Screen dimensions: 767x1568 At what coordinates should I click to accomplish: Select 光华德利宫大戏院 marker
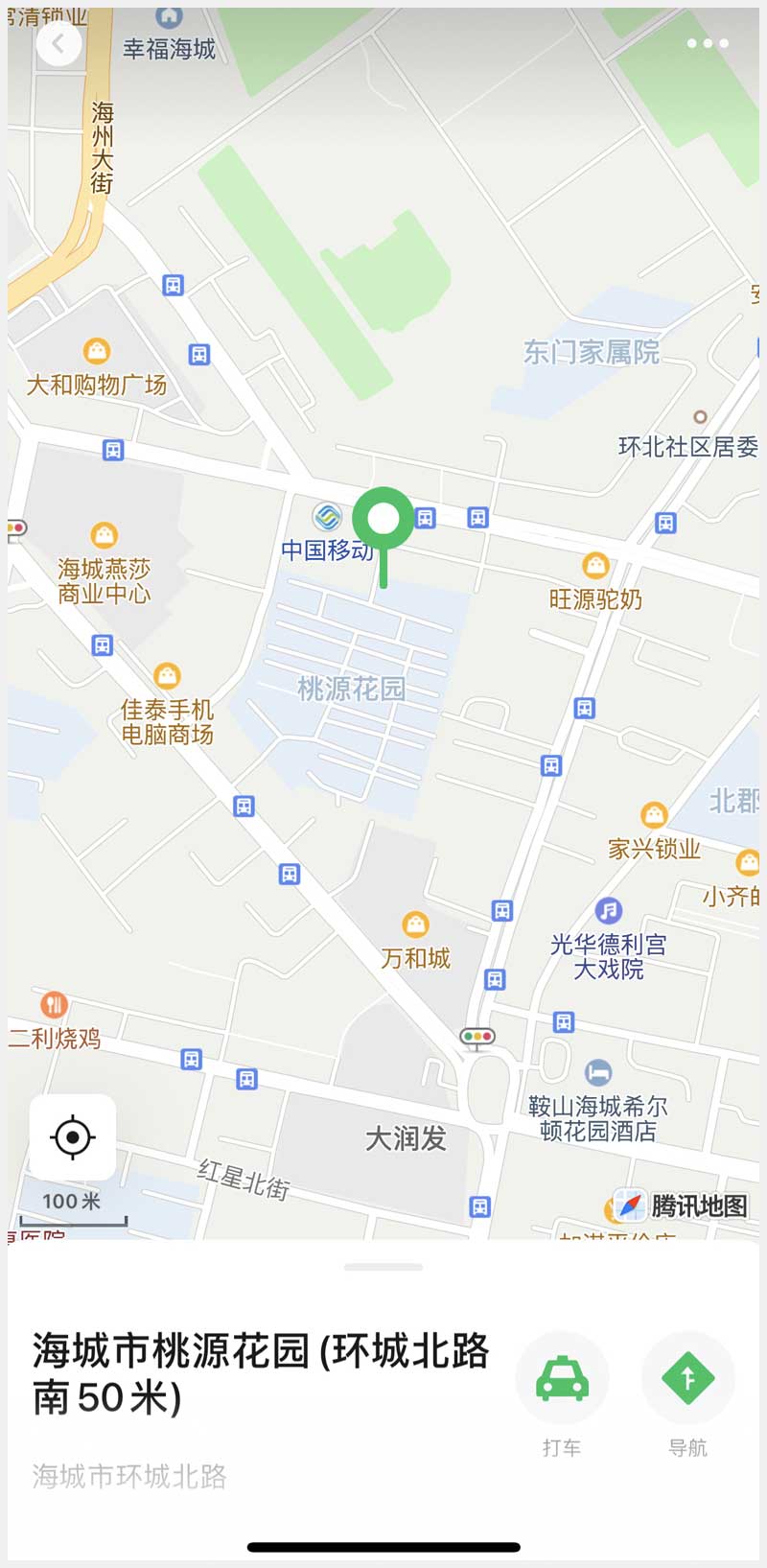pos(609,910)
